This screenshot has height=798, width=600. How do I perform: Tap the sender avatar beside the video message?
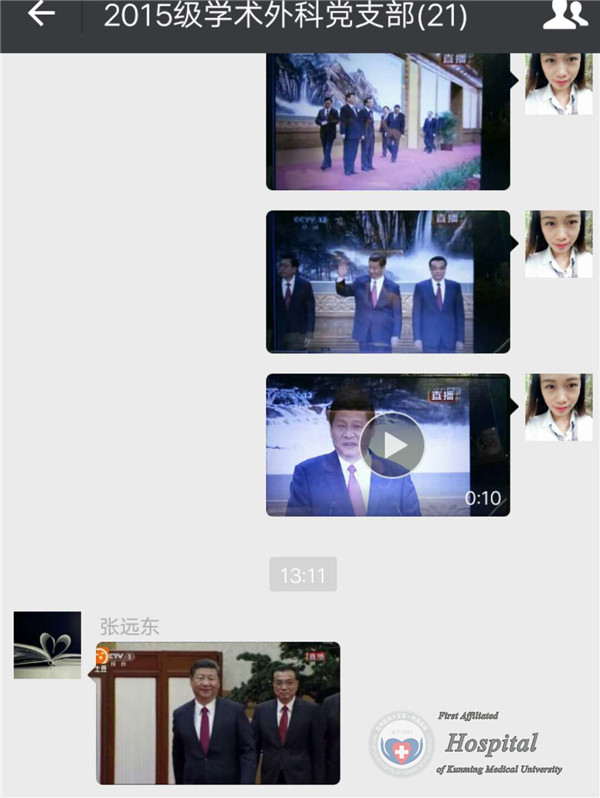(558, 408)
